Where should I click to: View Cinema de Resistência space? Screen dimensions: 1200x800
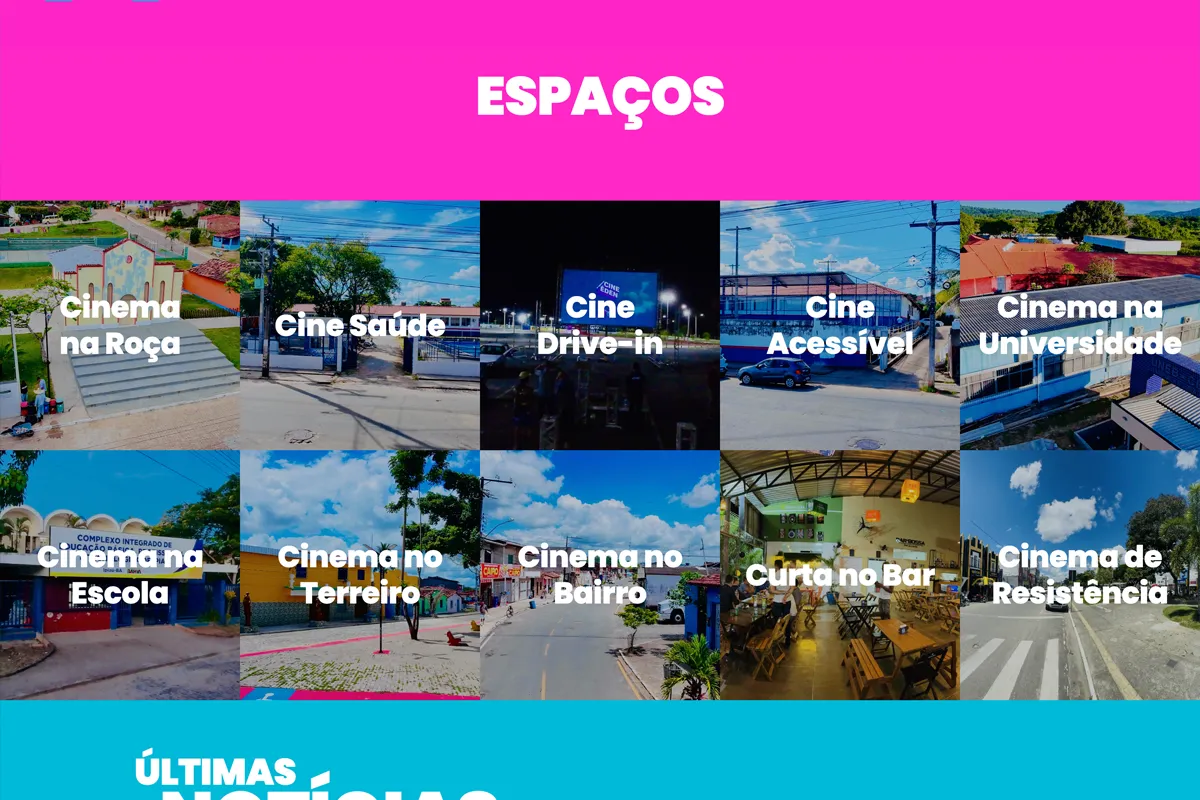(1080, 575)
